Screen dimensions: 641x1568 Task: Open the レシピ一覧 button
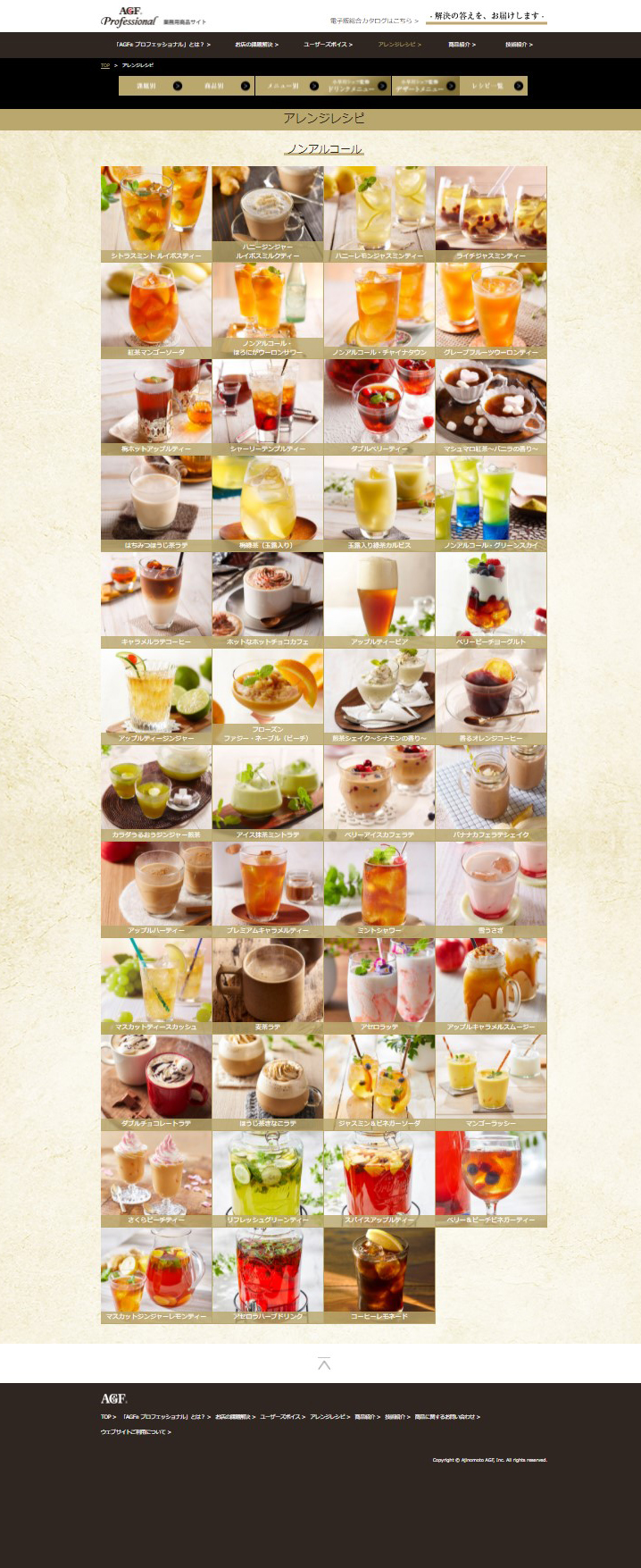point(493,86)
